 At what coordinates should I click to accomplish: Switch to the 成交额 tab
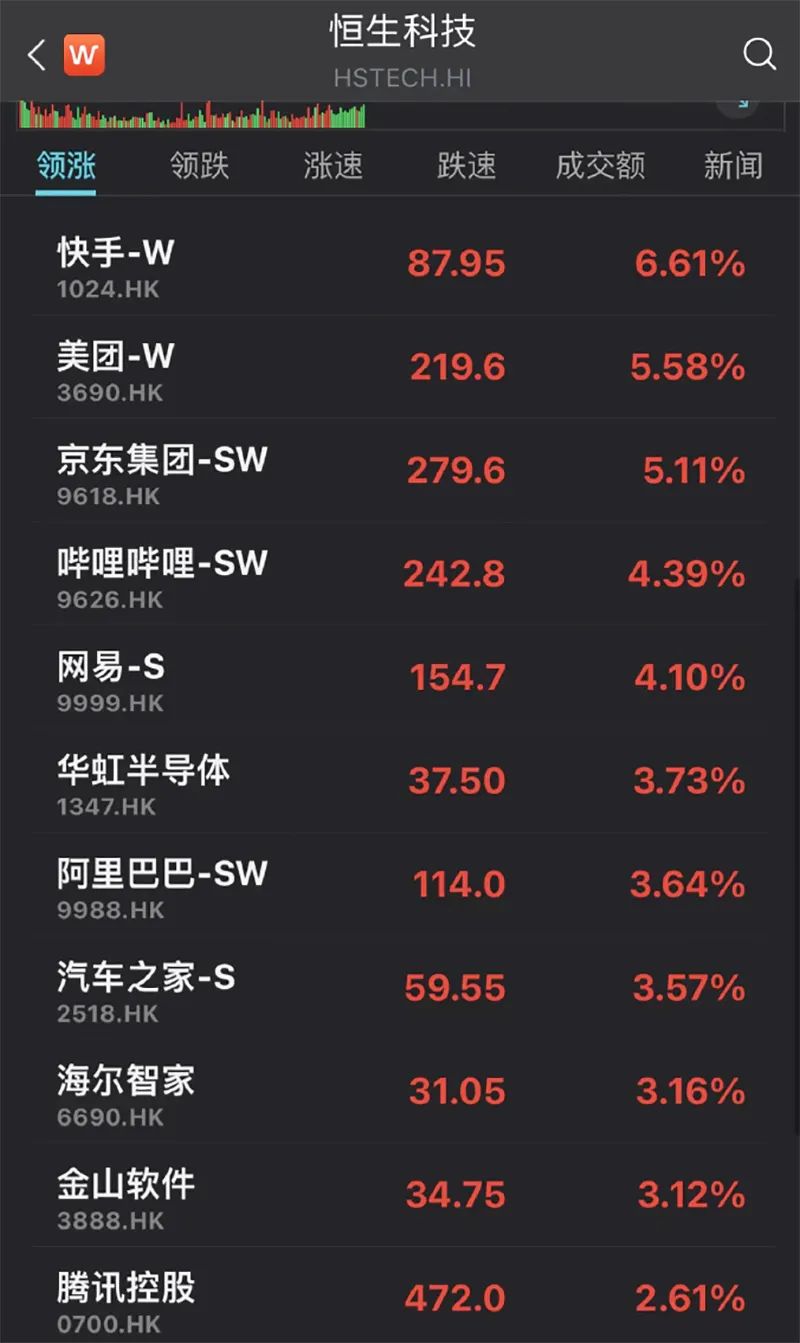[x=598, y=167]
